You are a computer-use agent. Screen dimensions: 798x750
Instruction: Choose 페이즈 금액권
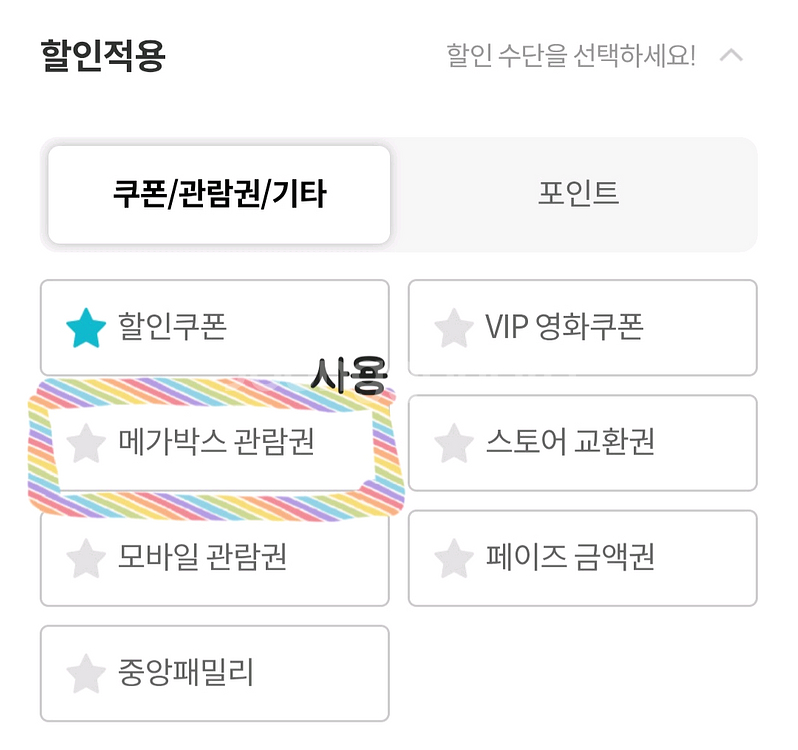(x=582, y=558)
